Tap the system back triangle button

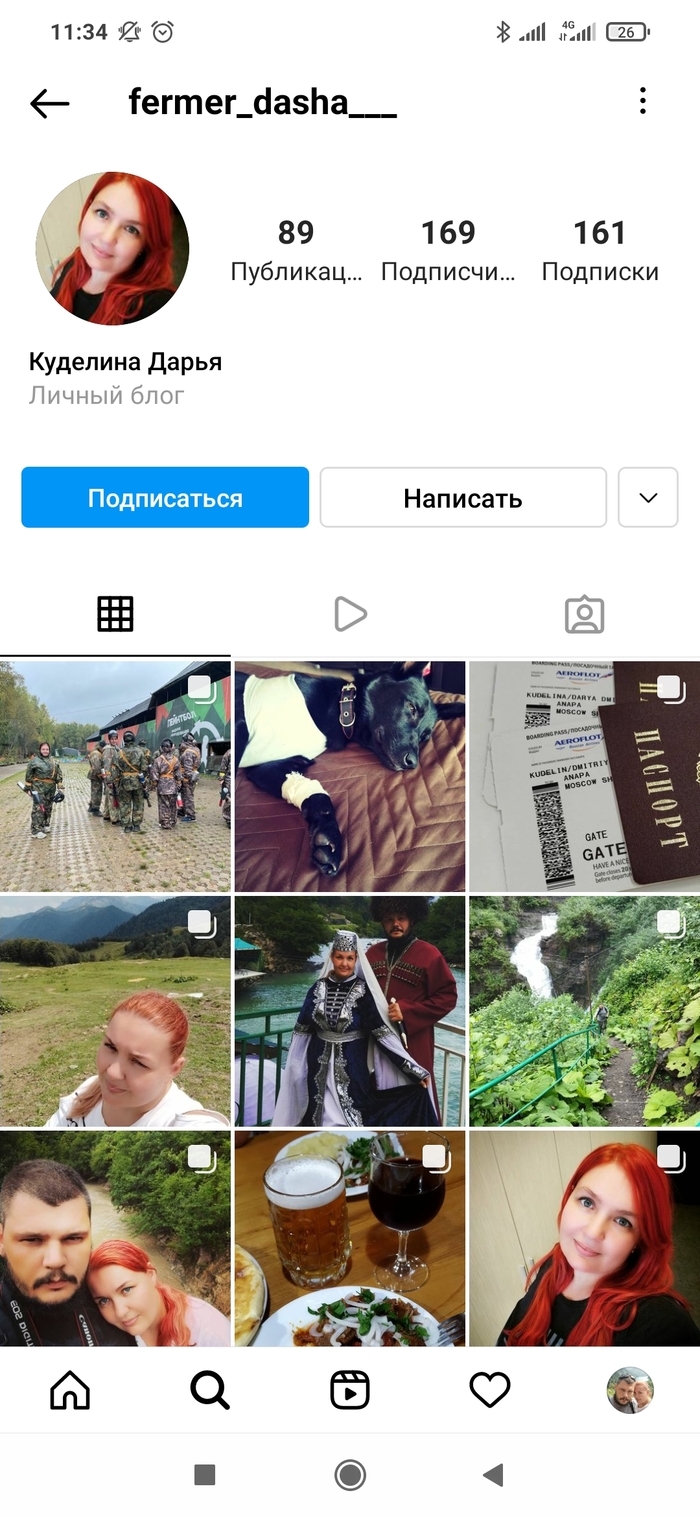click(492, 1474)
